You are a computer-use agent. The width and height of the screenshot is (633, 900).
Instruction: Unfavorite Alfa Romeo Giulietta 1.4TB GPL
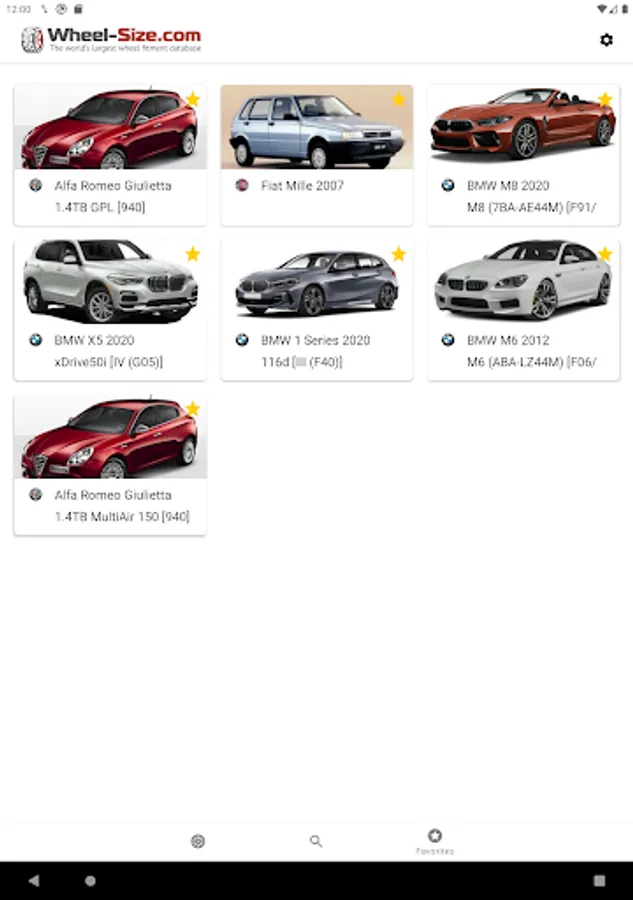193,99
